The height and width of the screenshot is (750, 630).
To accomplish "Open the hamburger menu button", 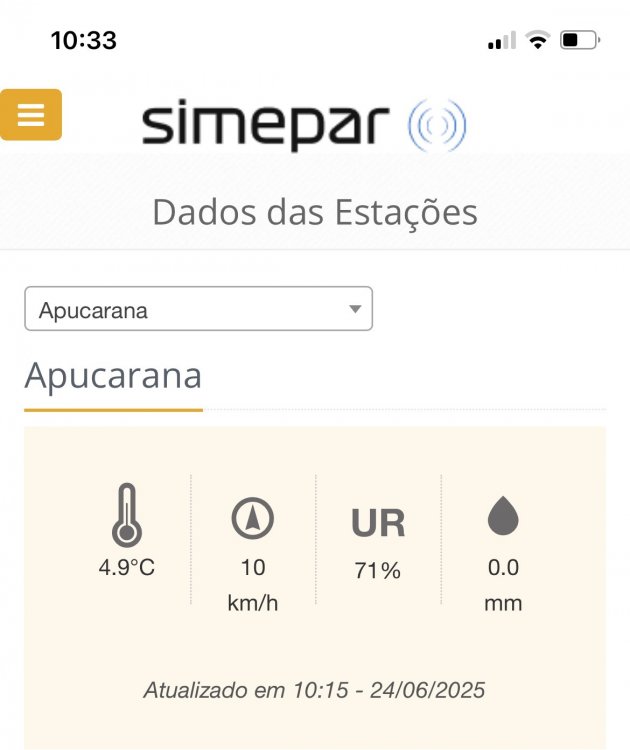I will tap(31, 115).
